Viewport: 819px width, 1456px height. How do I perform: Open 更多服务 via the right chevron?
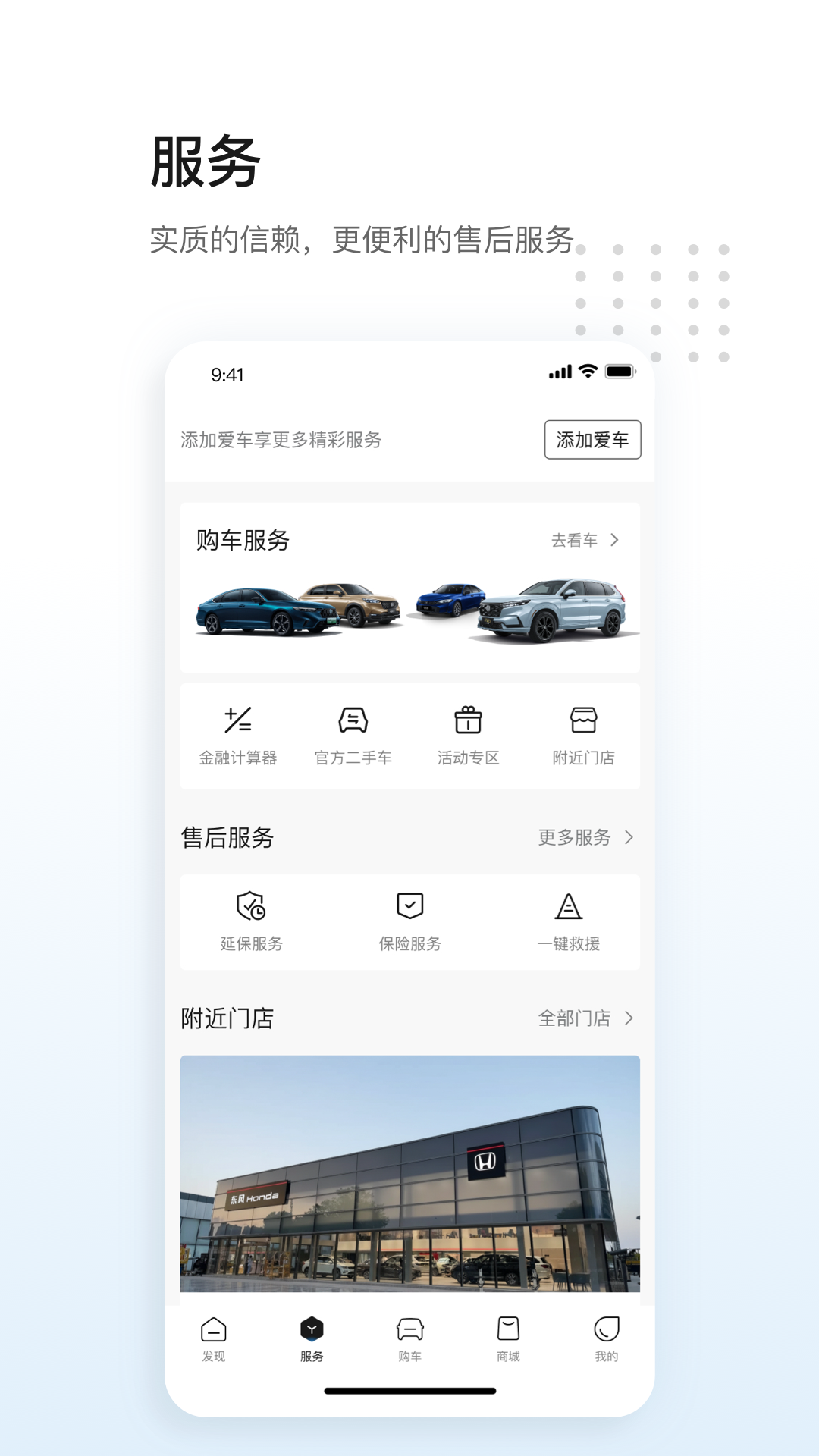(585, 839)
